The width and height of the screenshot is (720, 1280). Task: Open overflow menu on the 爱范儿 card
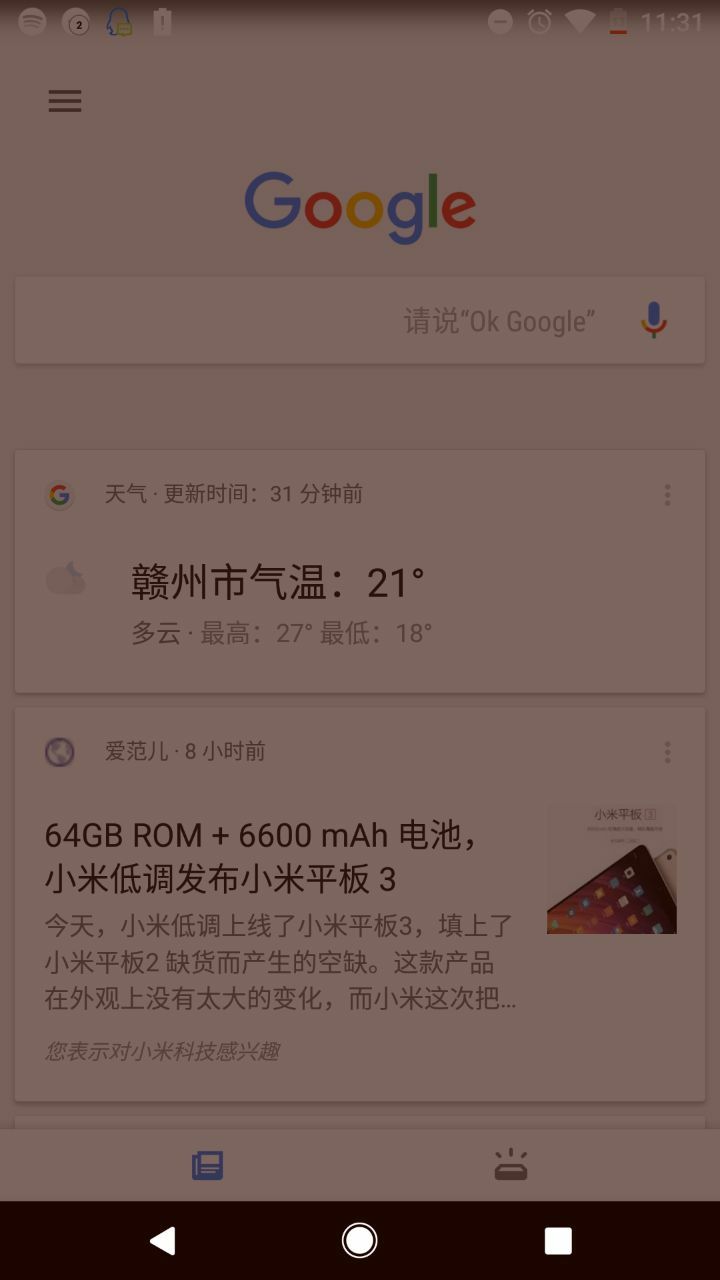tap(667, 752)
